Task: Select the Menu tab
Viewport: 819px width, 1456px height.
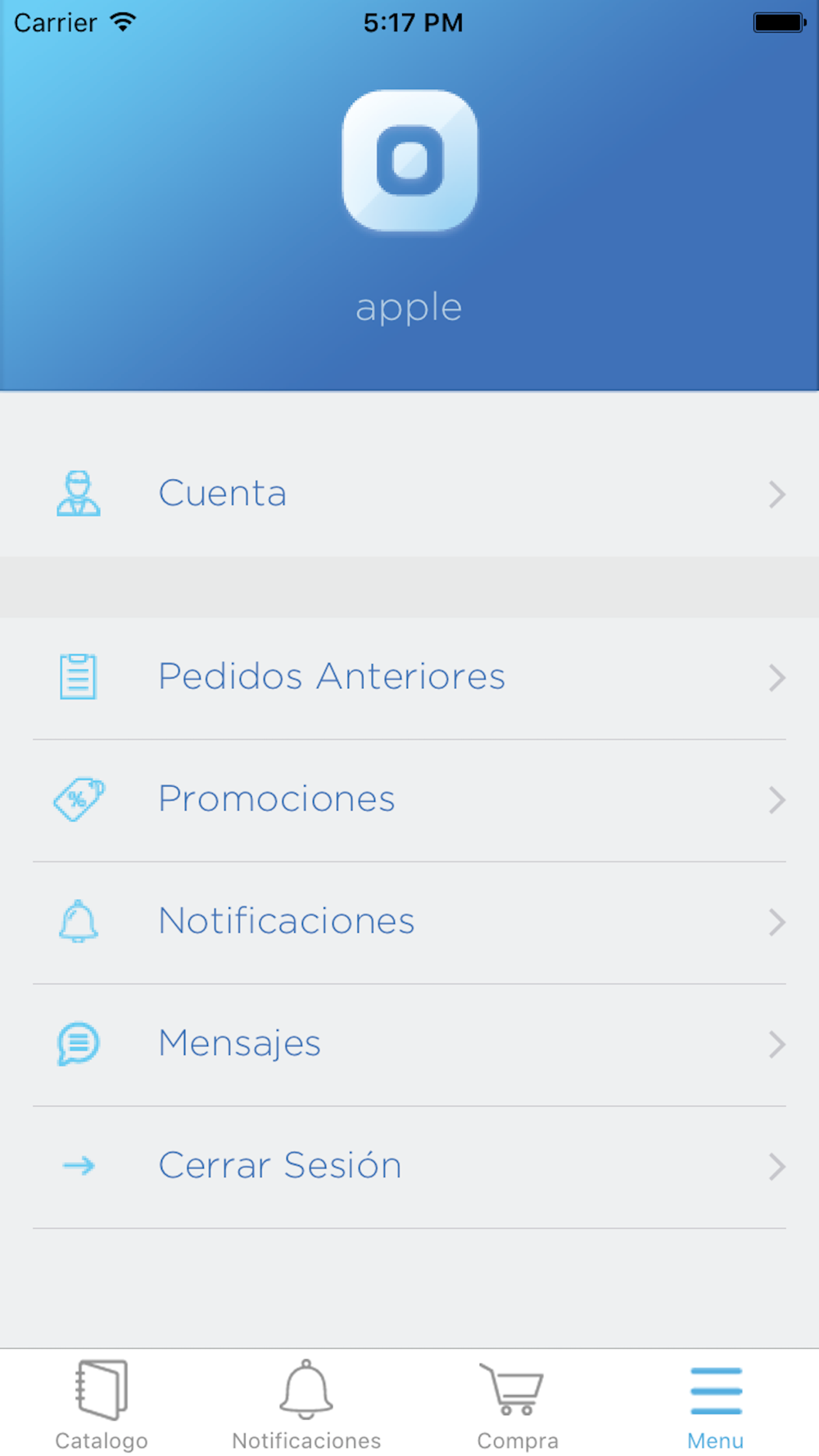Action: point(715,1404)
